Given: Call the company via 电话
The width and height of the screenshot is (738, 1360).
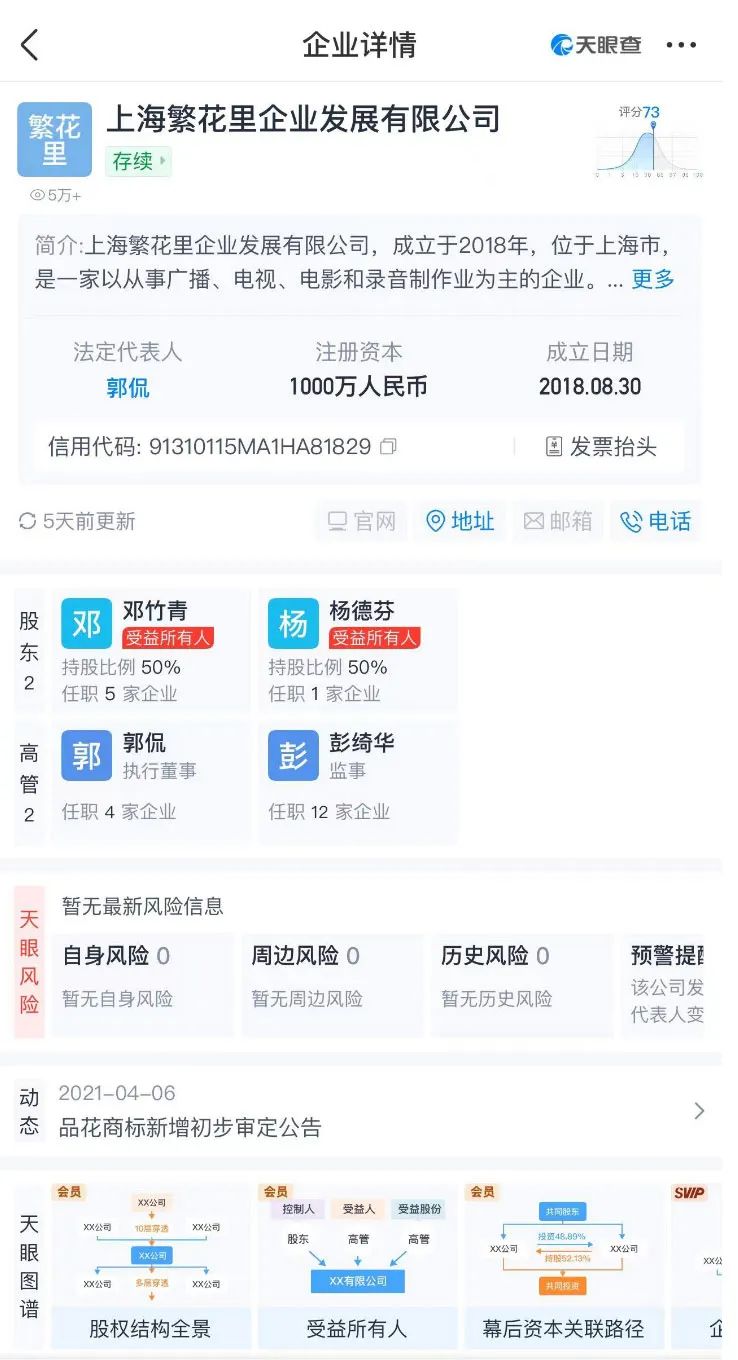Looking at the screenshot, I should click(656, 521).
